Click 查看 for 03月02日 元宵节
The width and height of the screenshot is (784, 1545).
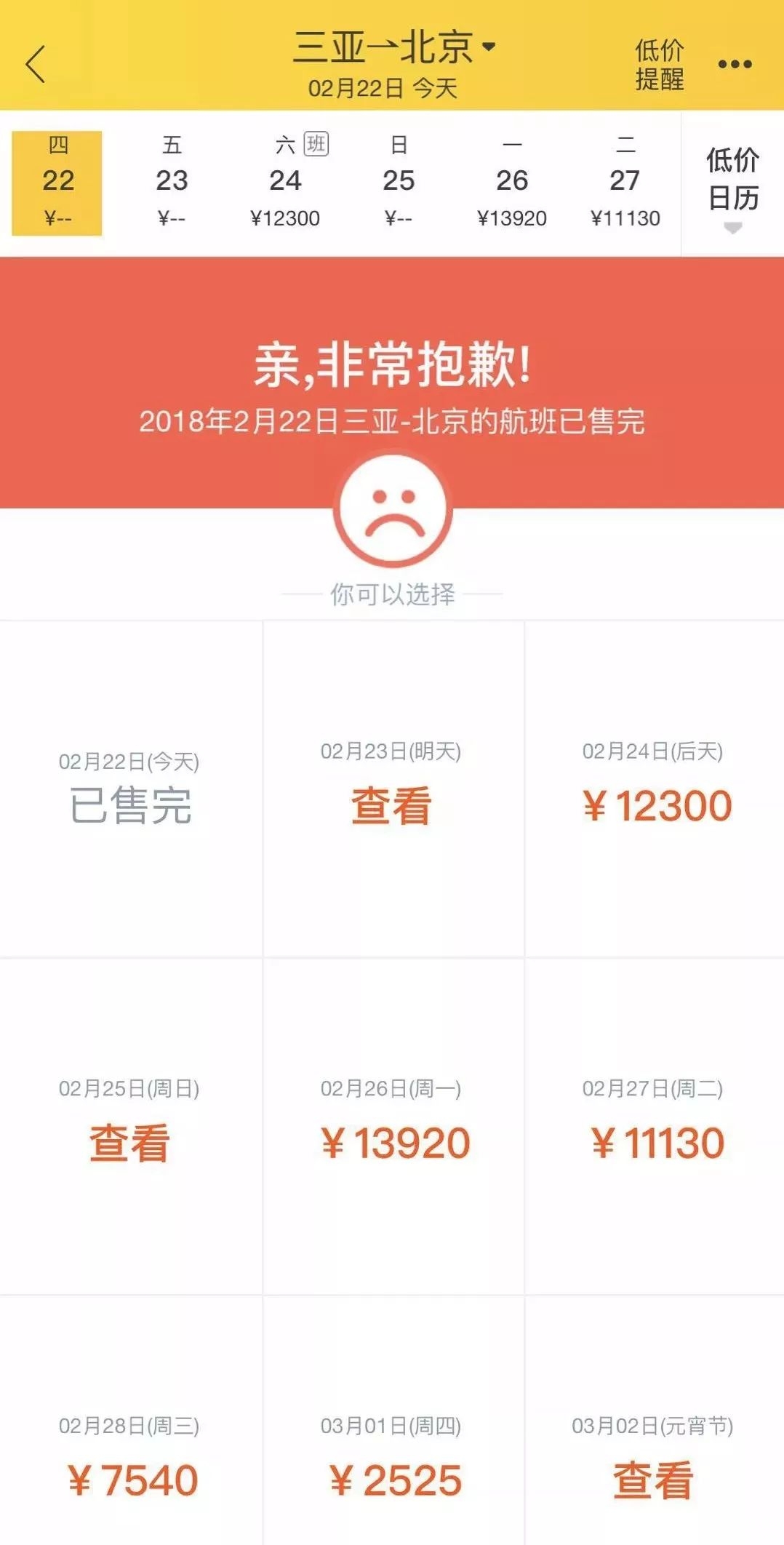click(653, 1480)
